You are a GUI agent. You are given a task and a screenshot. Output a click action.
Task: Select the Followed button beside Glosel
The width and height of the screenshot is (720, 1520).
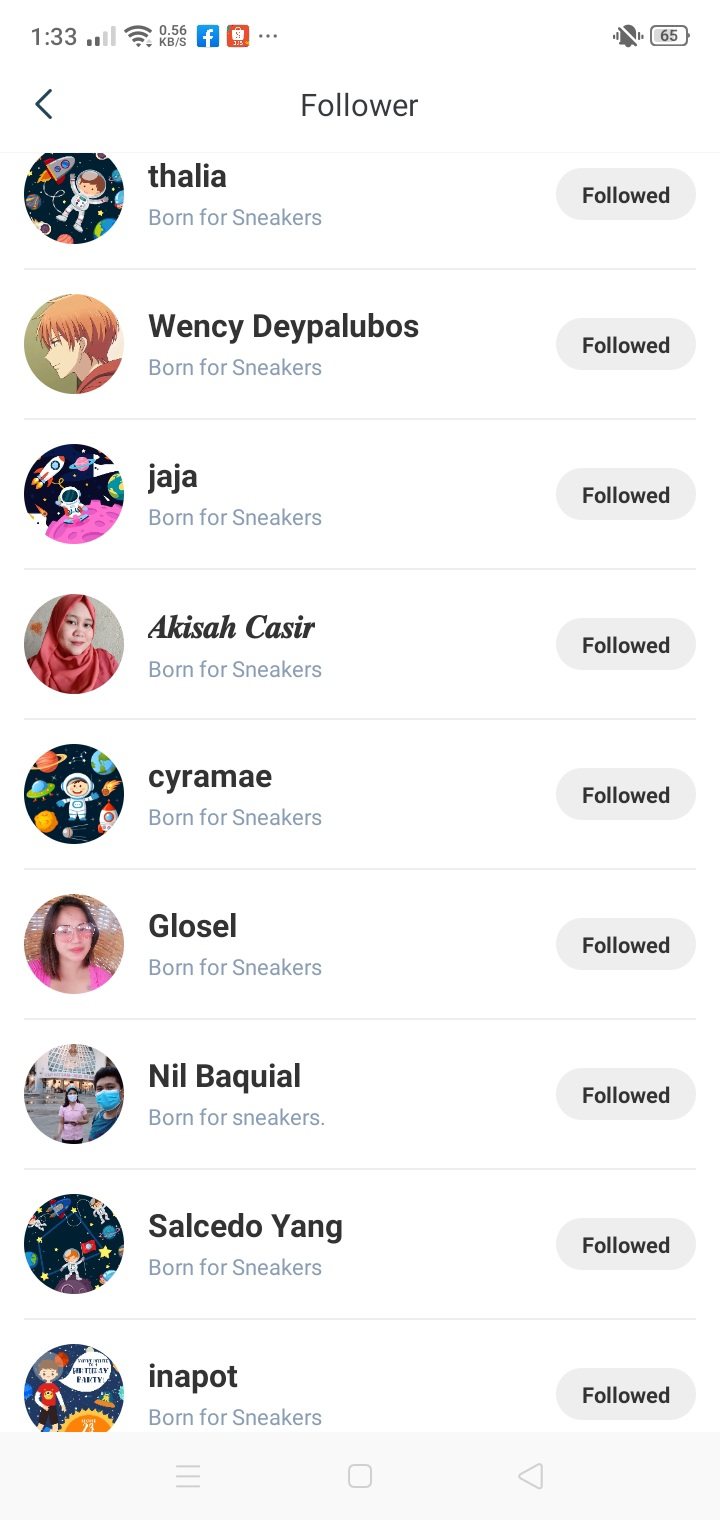tap(625, 945)
